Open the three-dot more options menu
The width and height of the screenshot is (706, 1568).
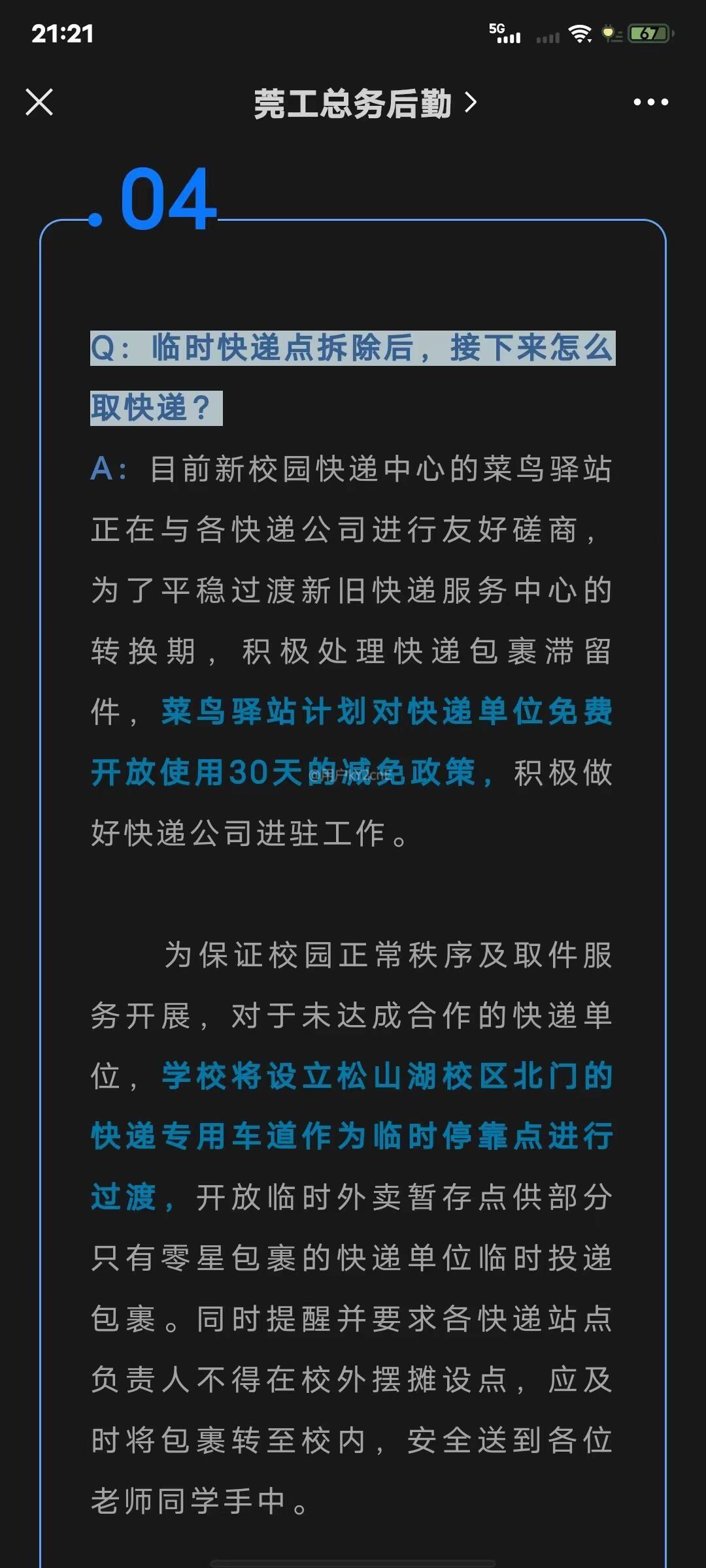650,102
